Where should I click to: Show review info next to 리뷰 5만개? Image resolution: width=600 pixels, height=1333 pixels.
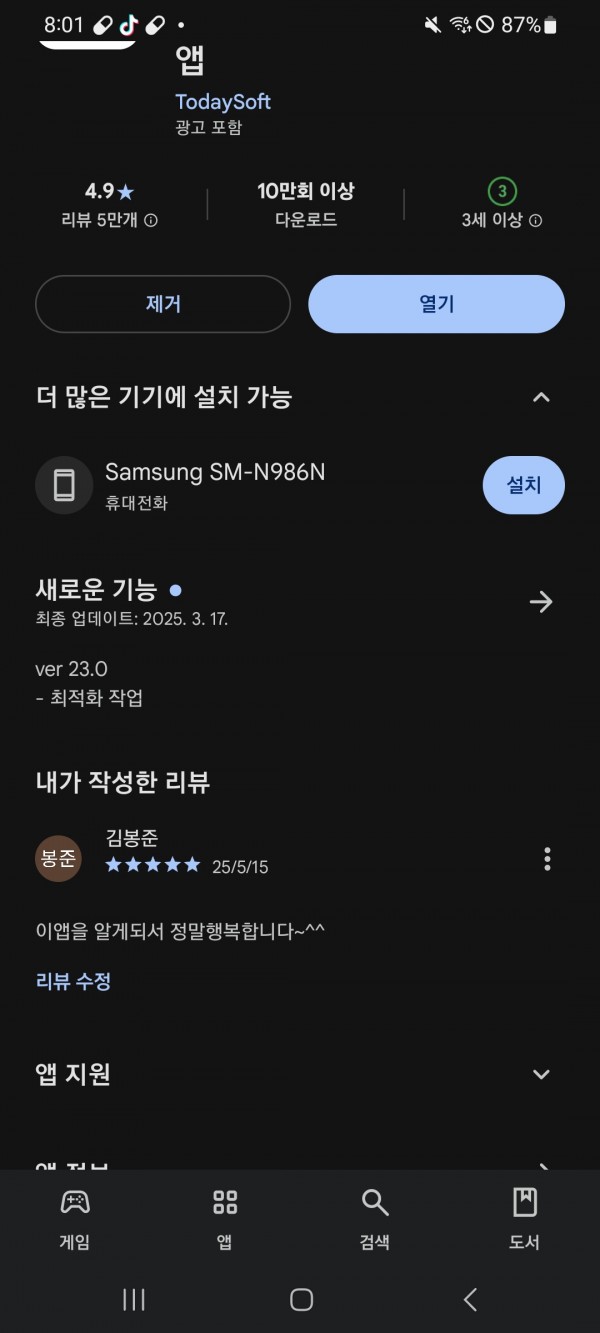coord(151,221)
